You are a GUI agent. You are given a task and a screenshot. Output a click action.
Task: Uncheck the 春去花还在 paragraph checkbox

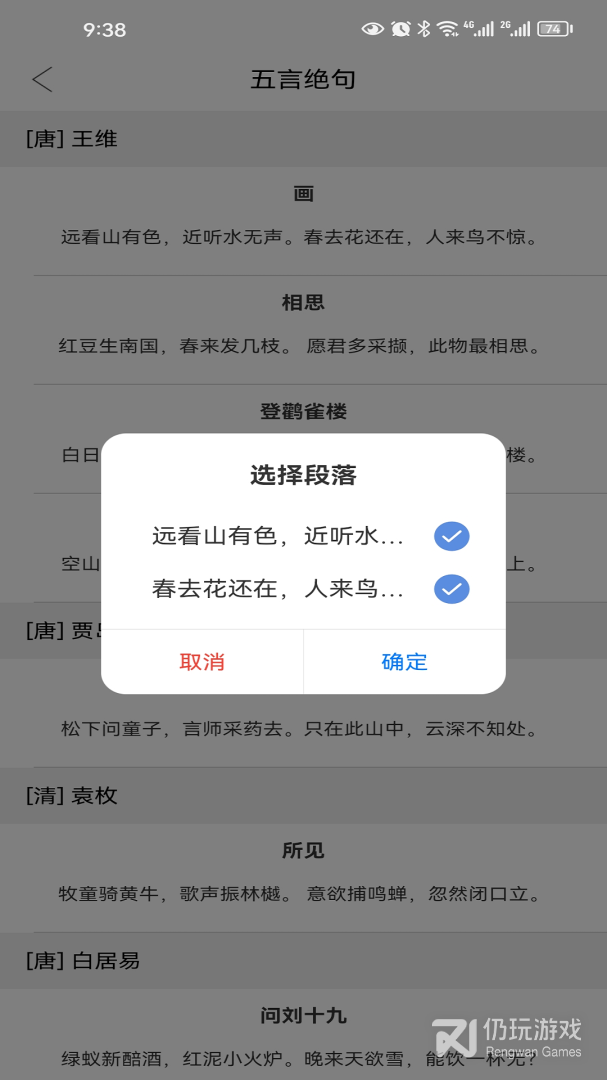click(x=451, y=590)
